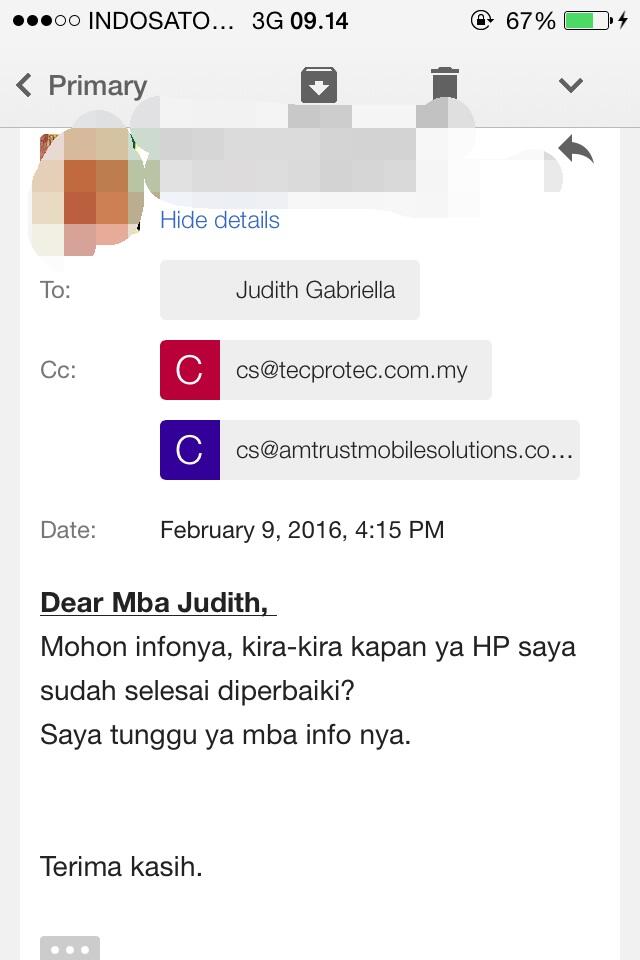Open recipient Judith Gabriella chip

[290, 290]
